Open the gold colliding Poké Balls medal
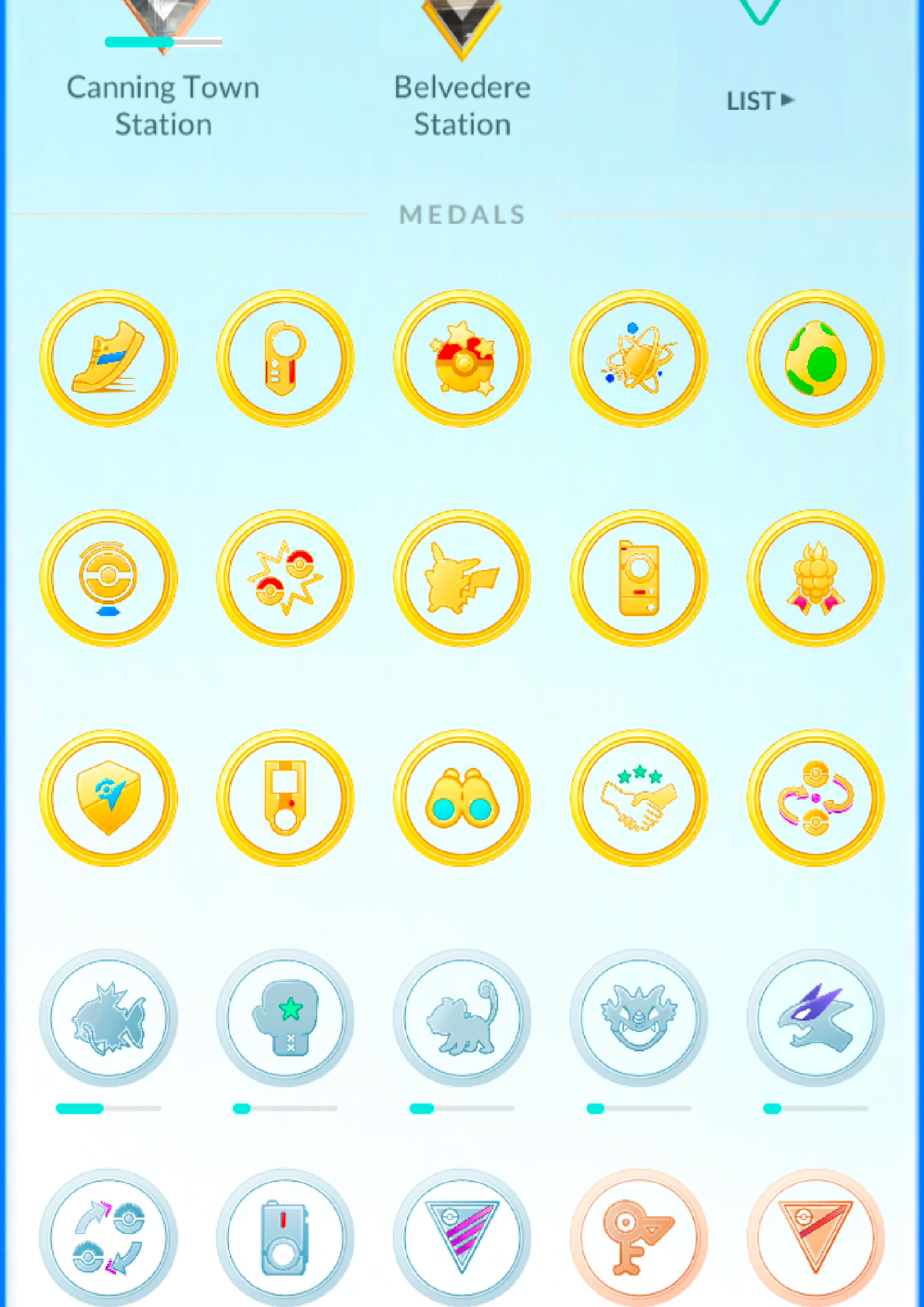Image resolution: width=924 pixels, height=1307 pixels. pyautogui.click(x=285, y=578)
